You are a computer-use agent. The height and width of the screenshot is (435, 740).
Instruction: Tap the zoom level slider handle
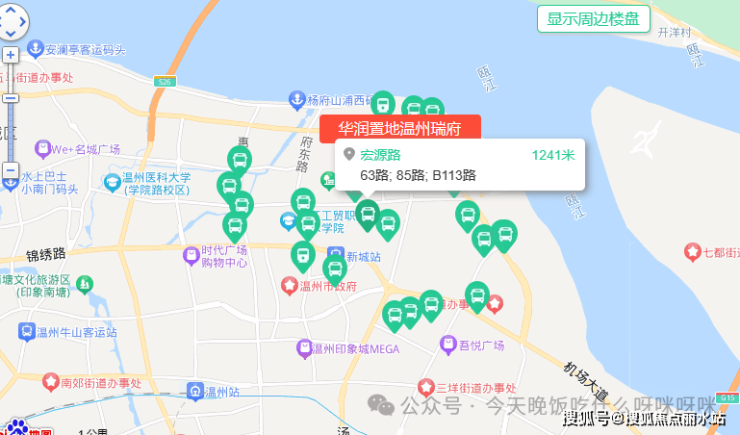[10, 98]
